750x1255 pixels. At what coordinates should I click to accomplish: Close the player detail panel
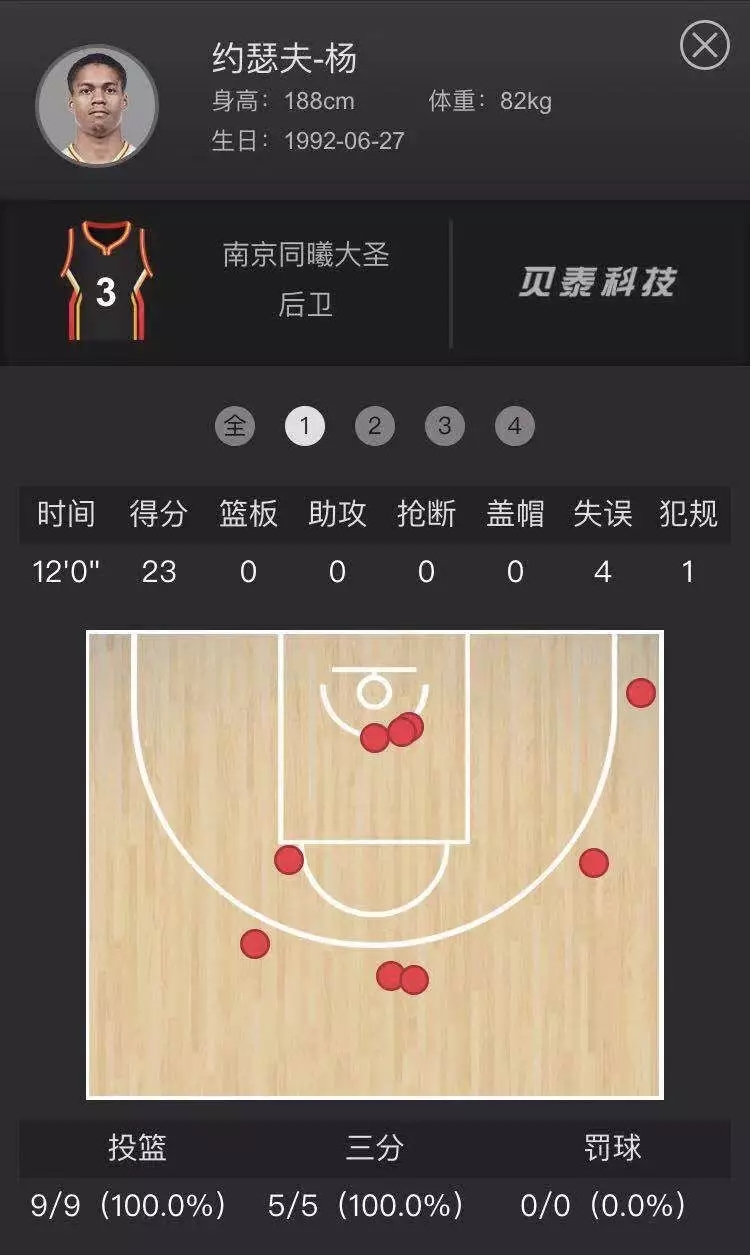[x=705, y=46]
